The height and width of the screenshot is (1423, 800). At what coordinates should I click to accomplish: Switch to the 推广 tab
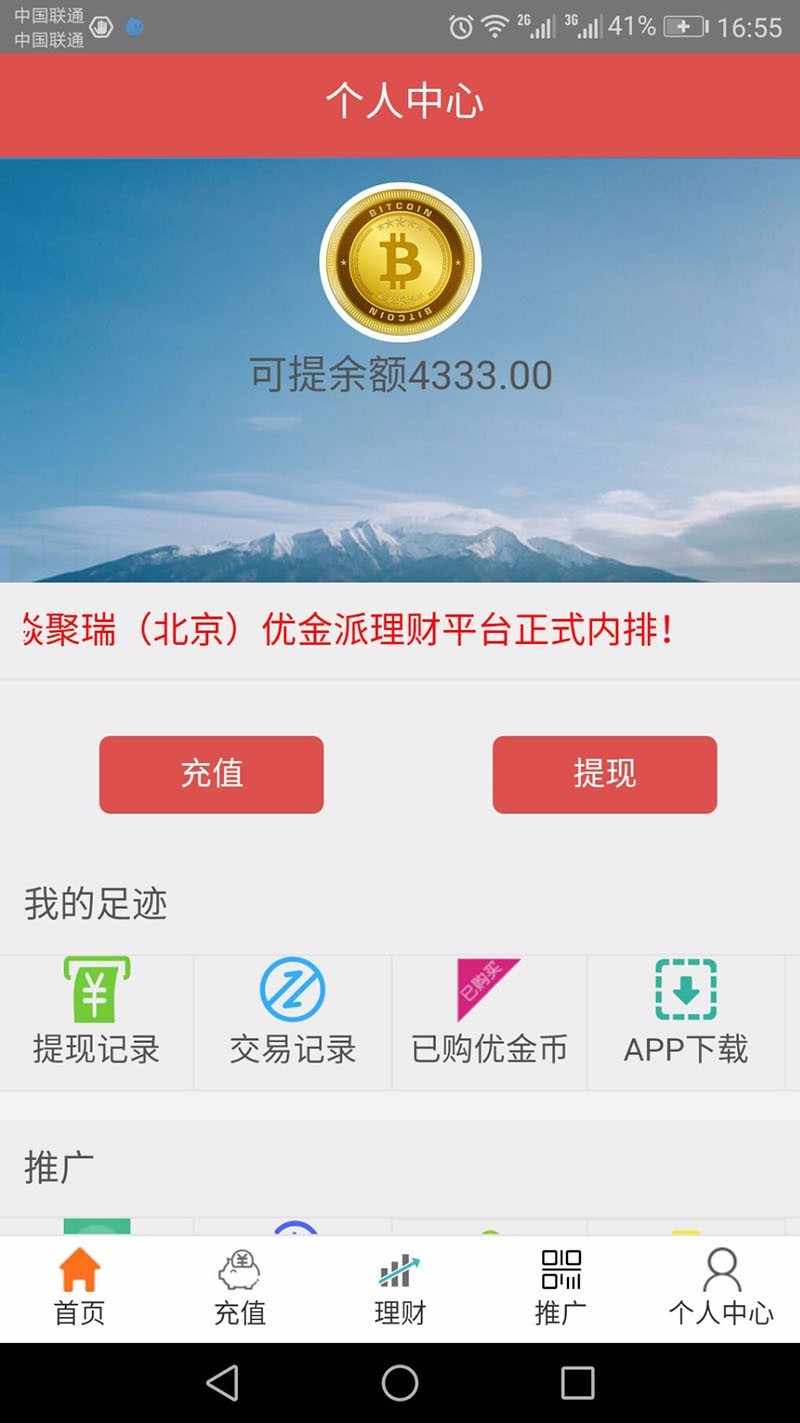pos(558,1285)
